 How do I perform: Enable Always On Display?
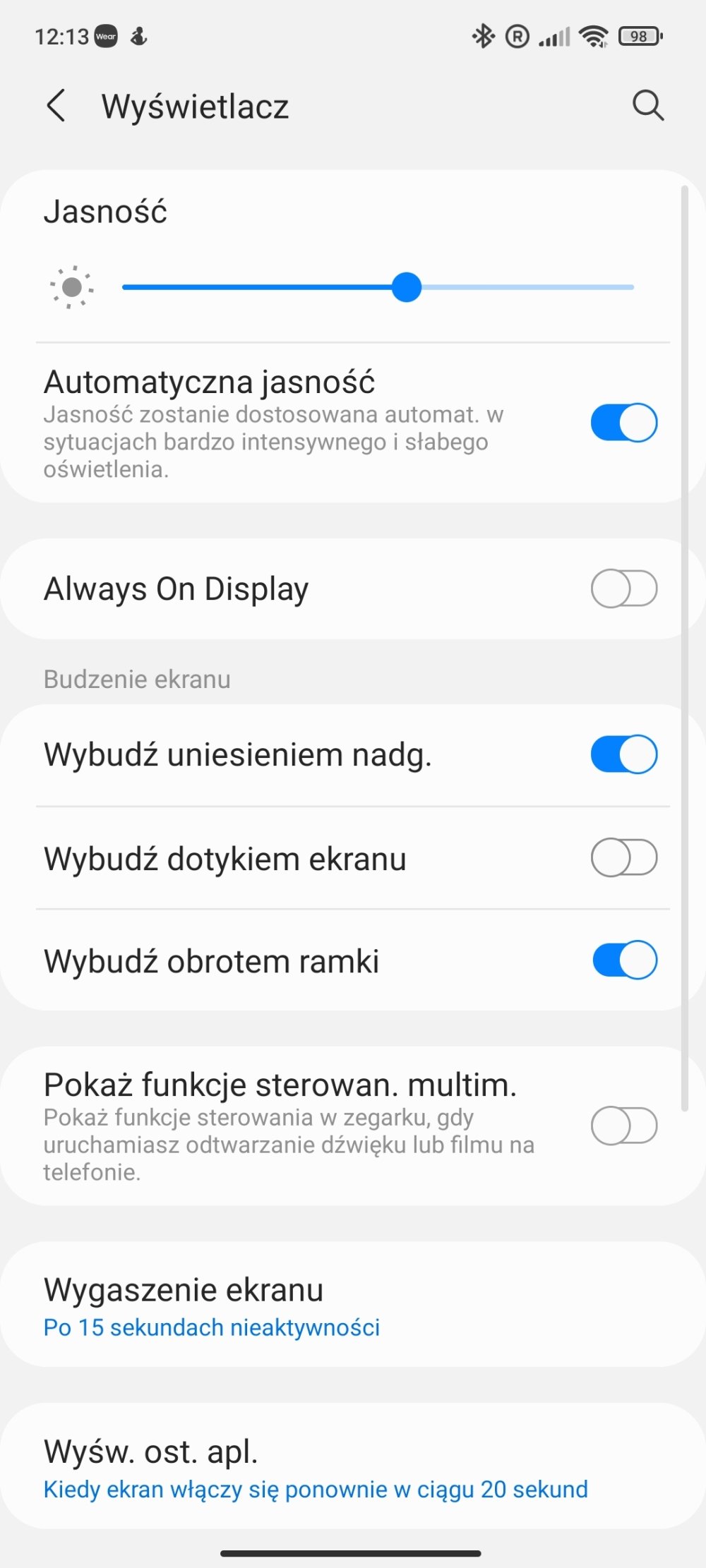(x=624, y=589)
